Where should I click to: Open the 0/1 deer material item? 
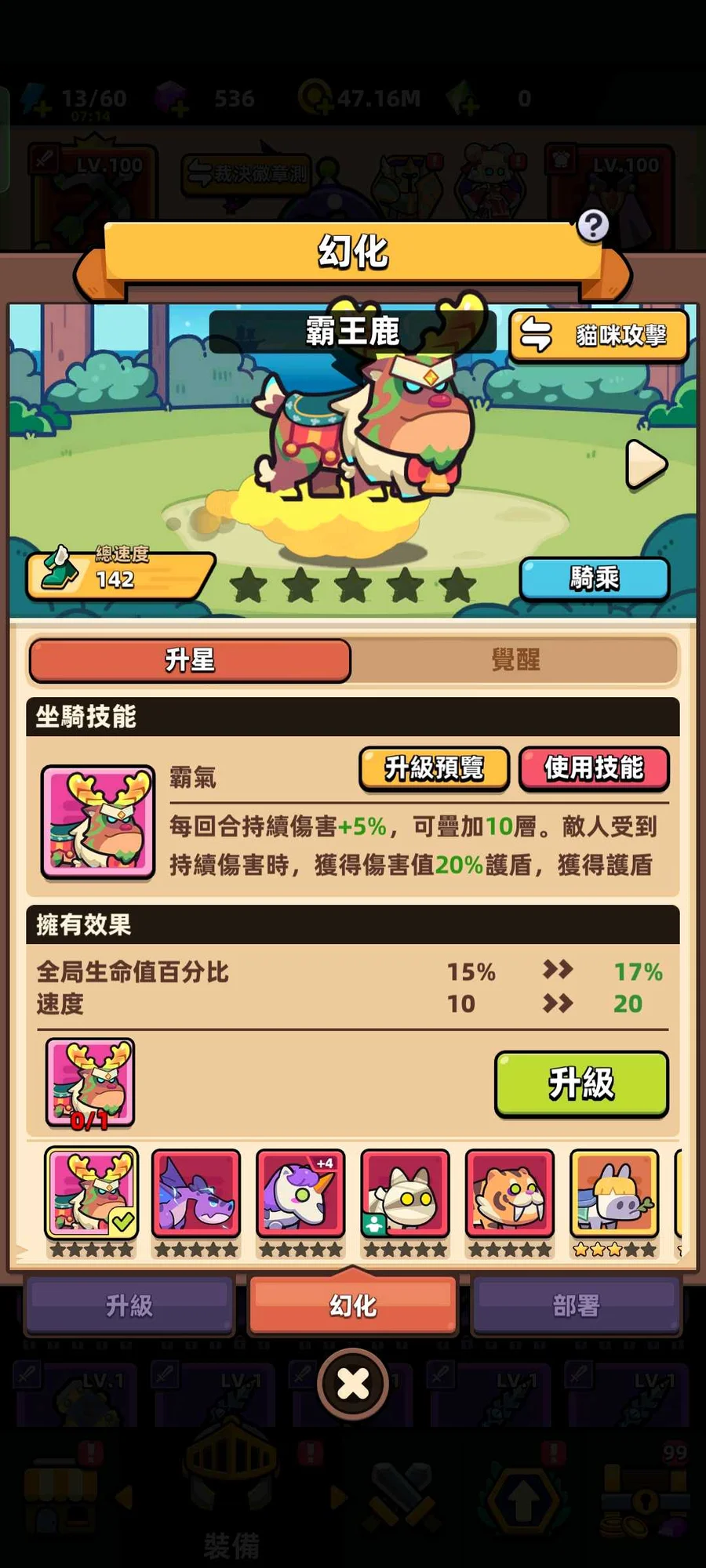(90, 1083)
